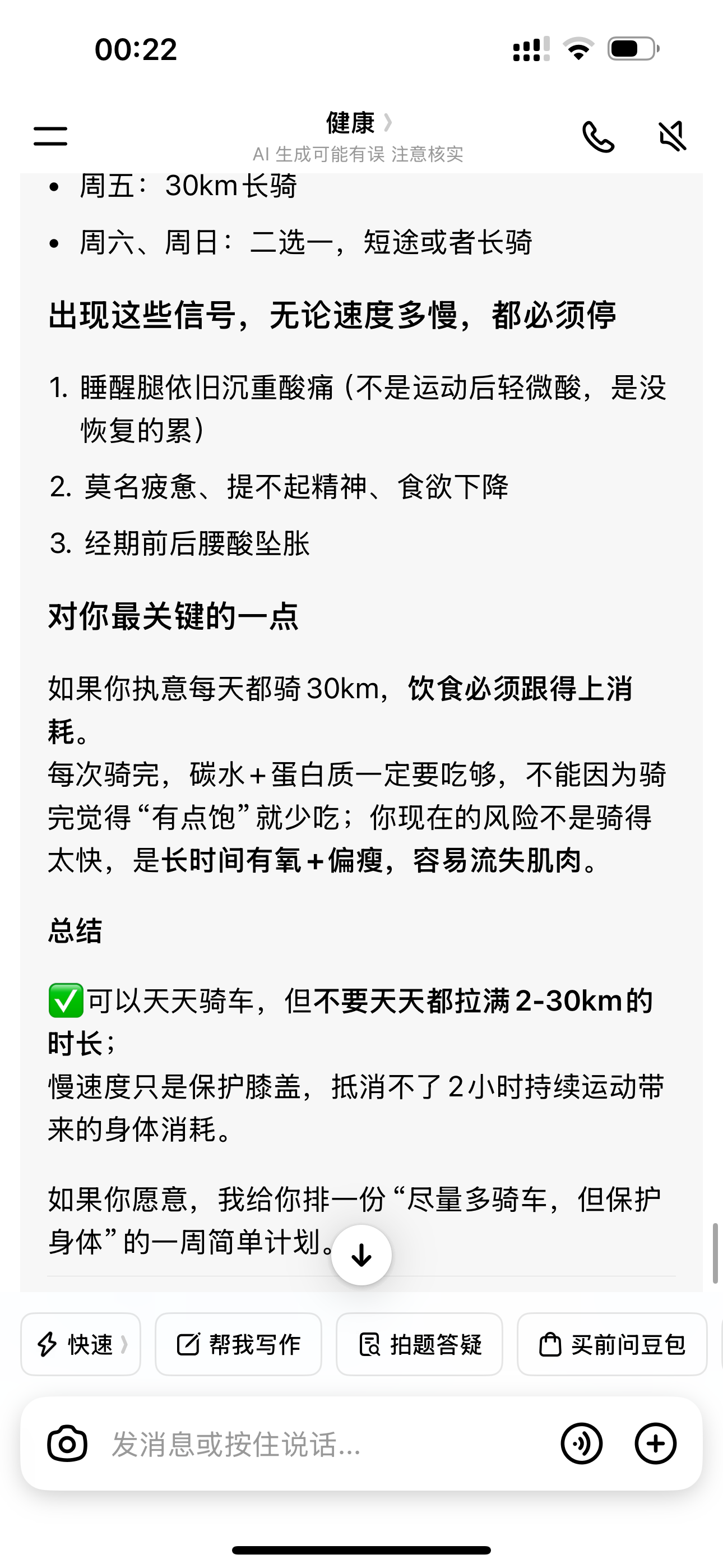Screen dimensions: 723x1568
Task: Open the hamburger menu drawer
Action: pyautogui.click(x=50, y=136)
